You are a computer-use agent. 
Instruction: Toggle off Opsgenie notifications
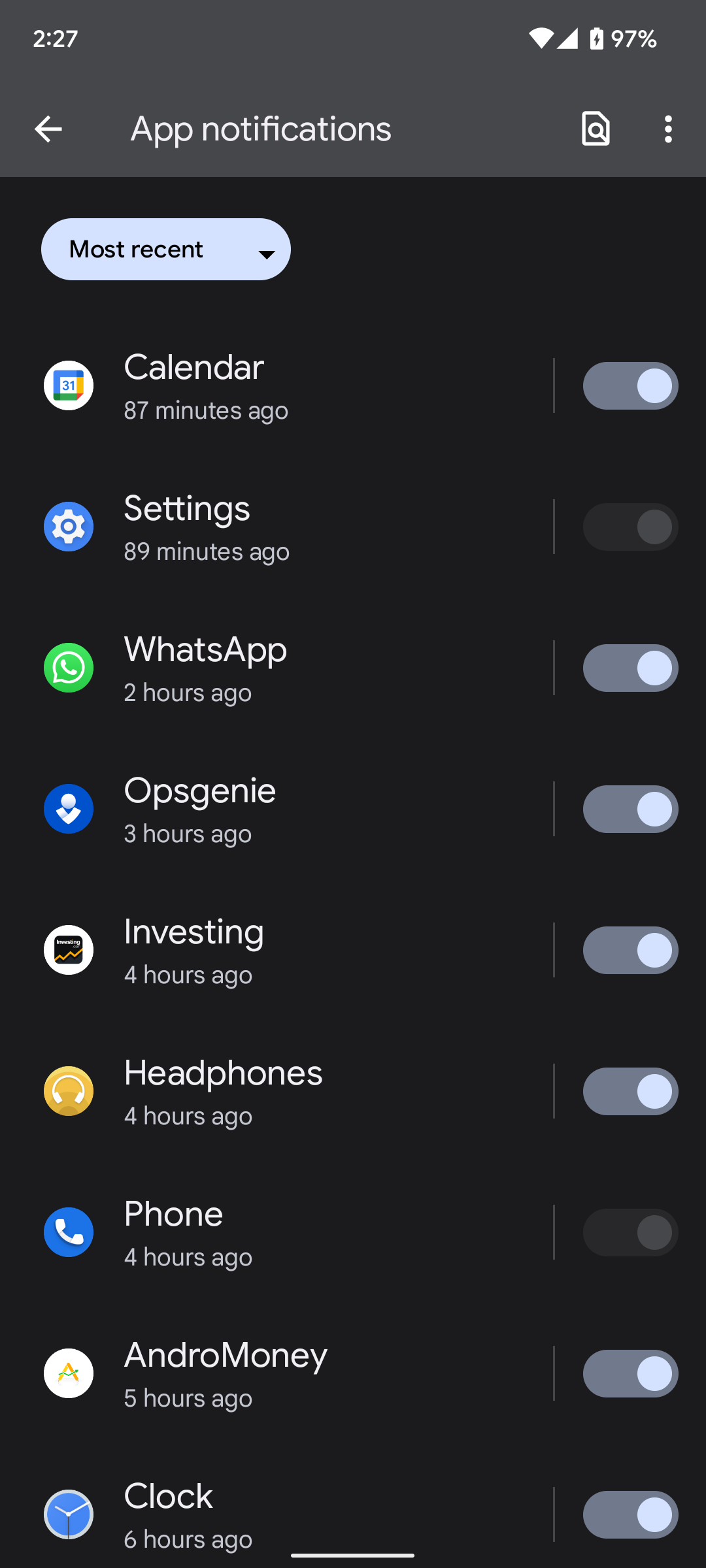(x=630, y=809)
